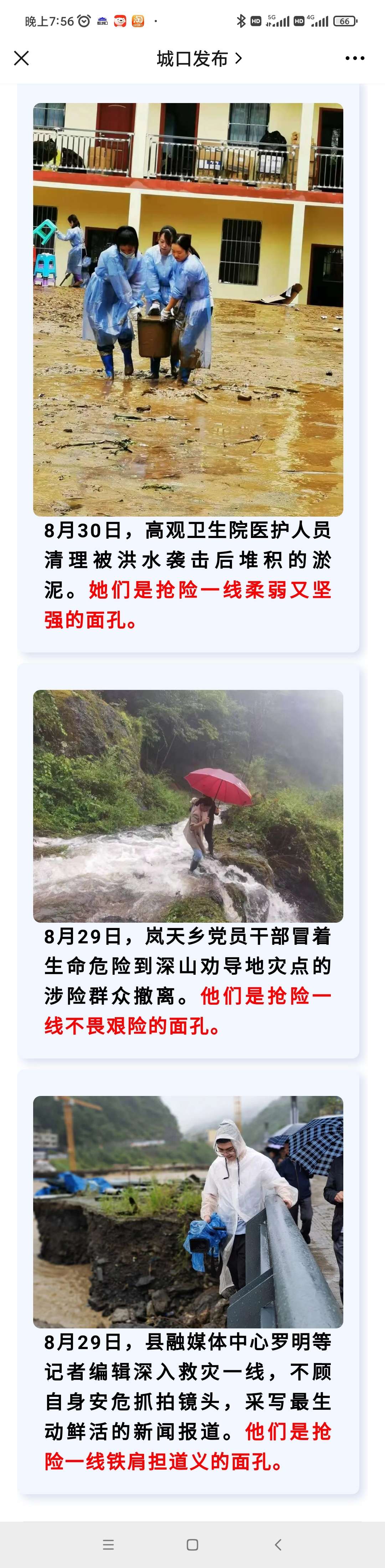View the 高观卫生院 mud cleanup photo
The width and height of the screenshot is (385, 1568).
[x=188, y=310]
